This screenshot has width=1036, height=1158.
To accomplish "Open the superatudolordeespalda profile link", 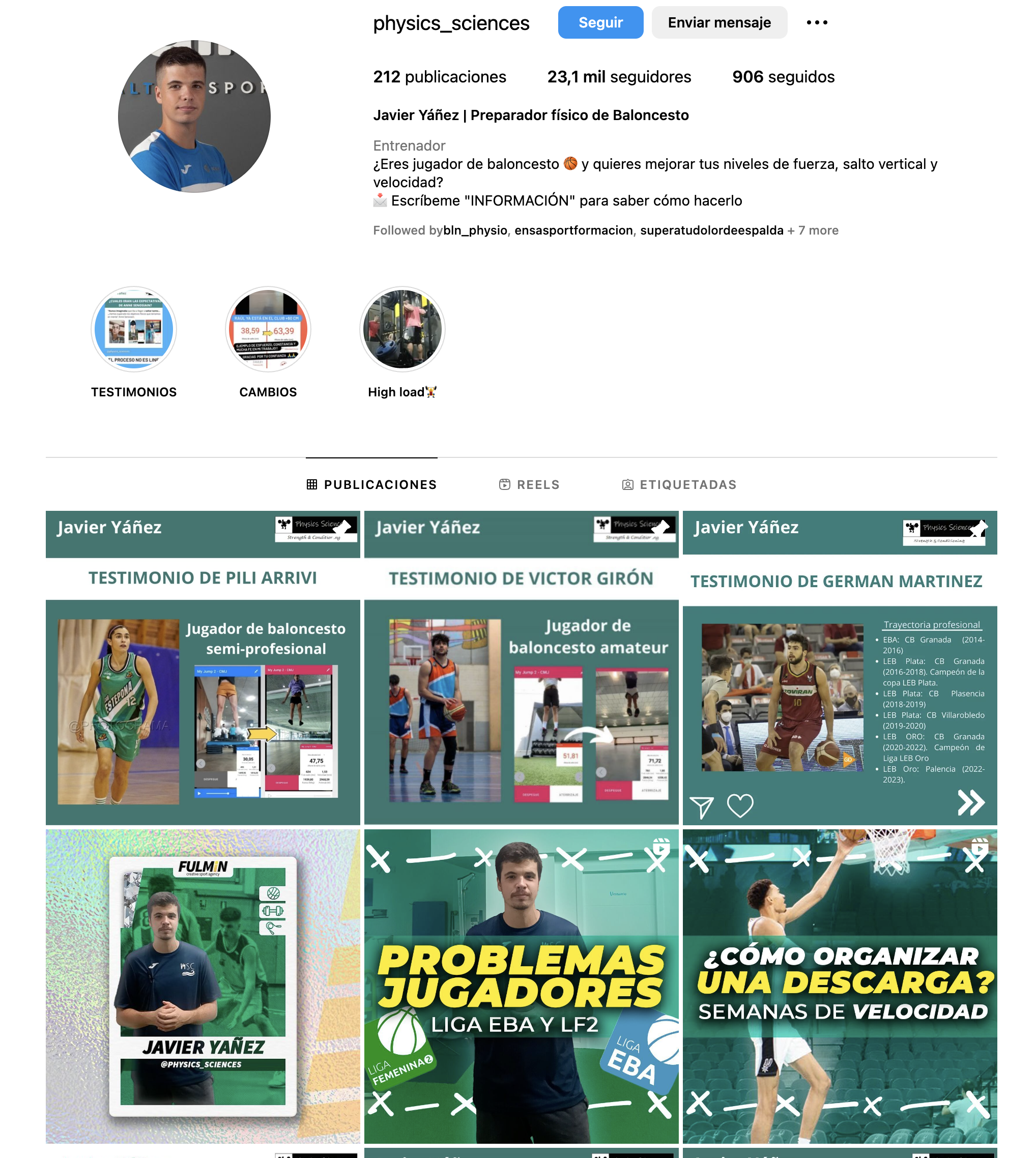I will [711, 230].
